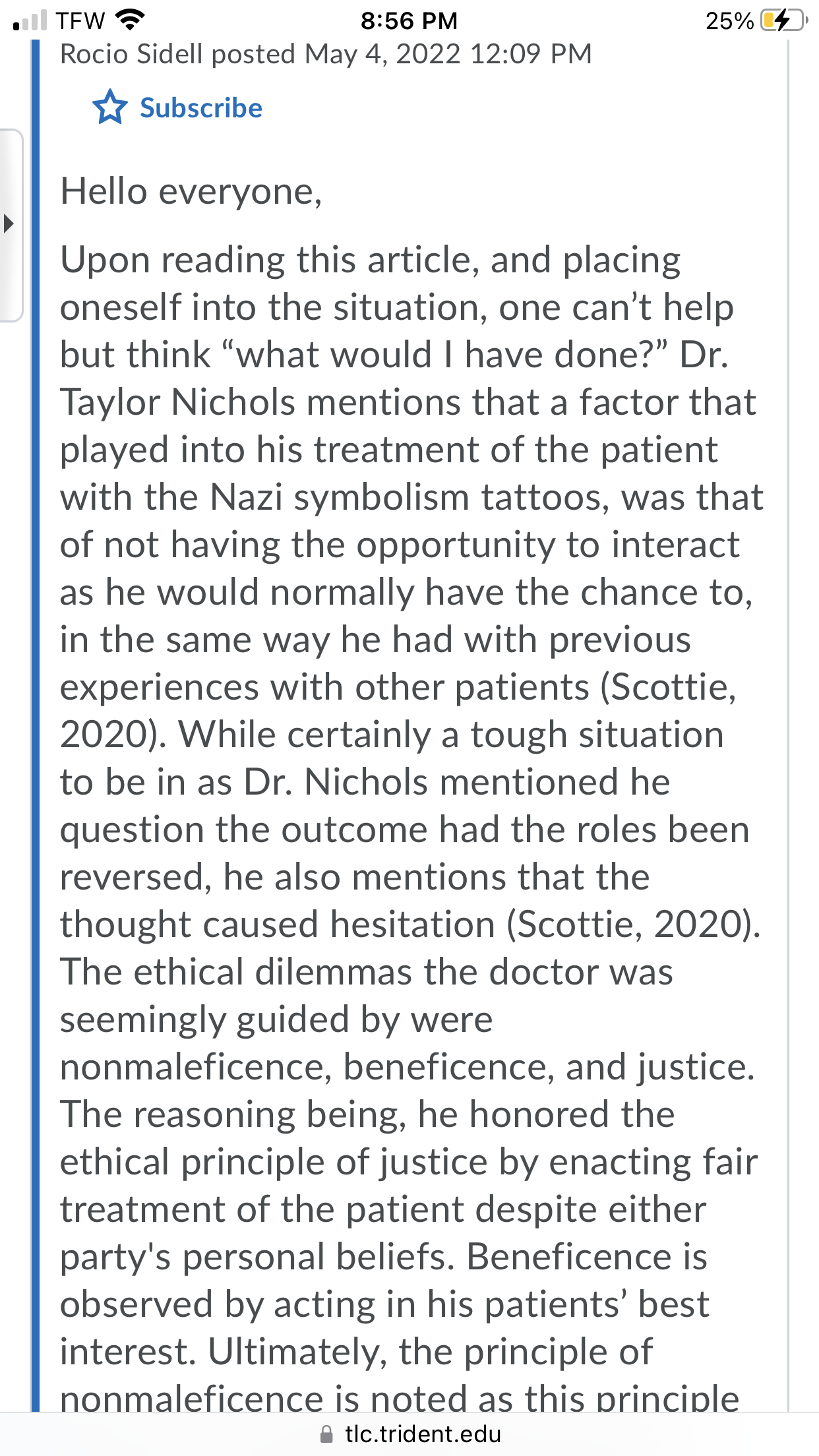The height and width of the screenshot is (1456, 819).
Task: Tap the tlc.trident.edu address bar
Action: point(409,1434)
